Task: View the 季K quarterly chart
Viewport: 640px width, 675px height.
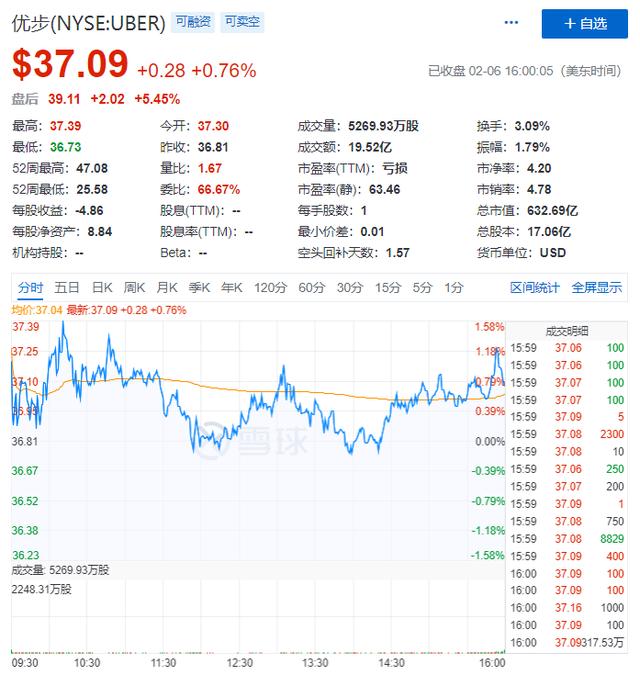Action: tap(199, 288)
